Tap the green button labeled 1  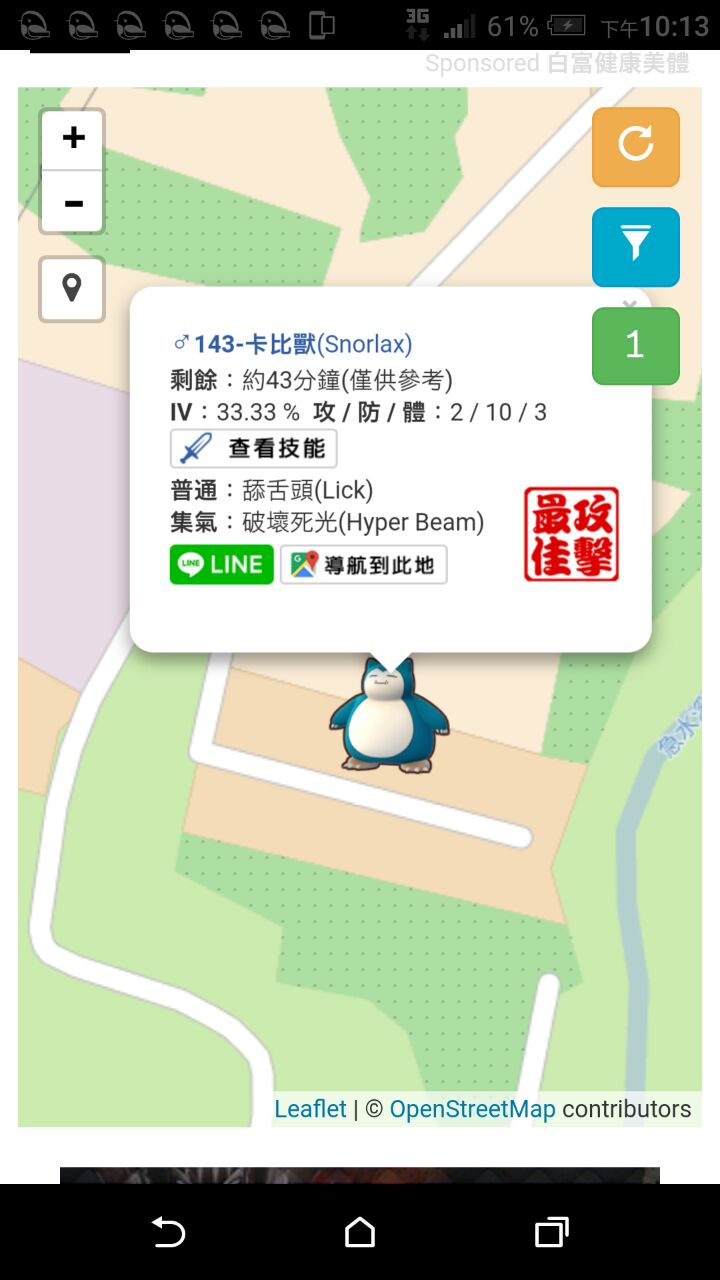coord(635,346)
